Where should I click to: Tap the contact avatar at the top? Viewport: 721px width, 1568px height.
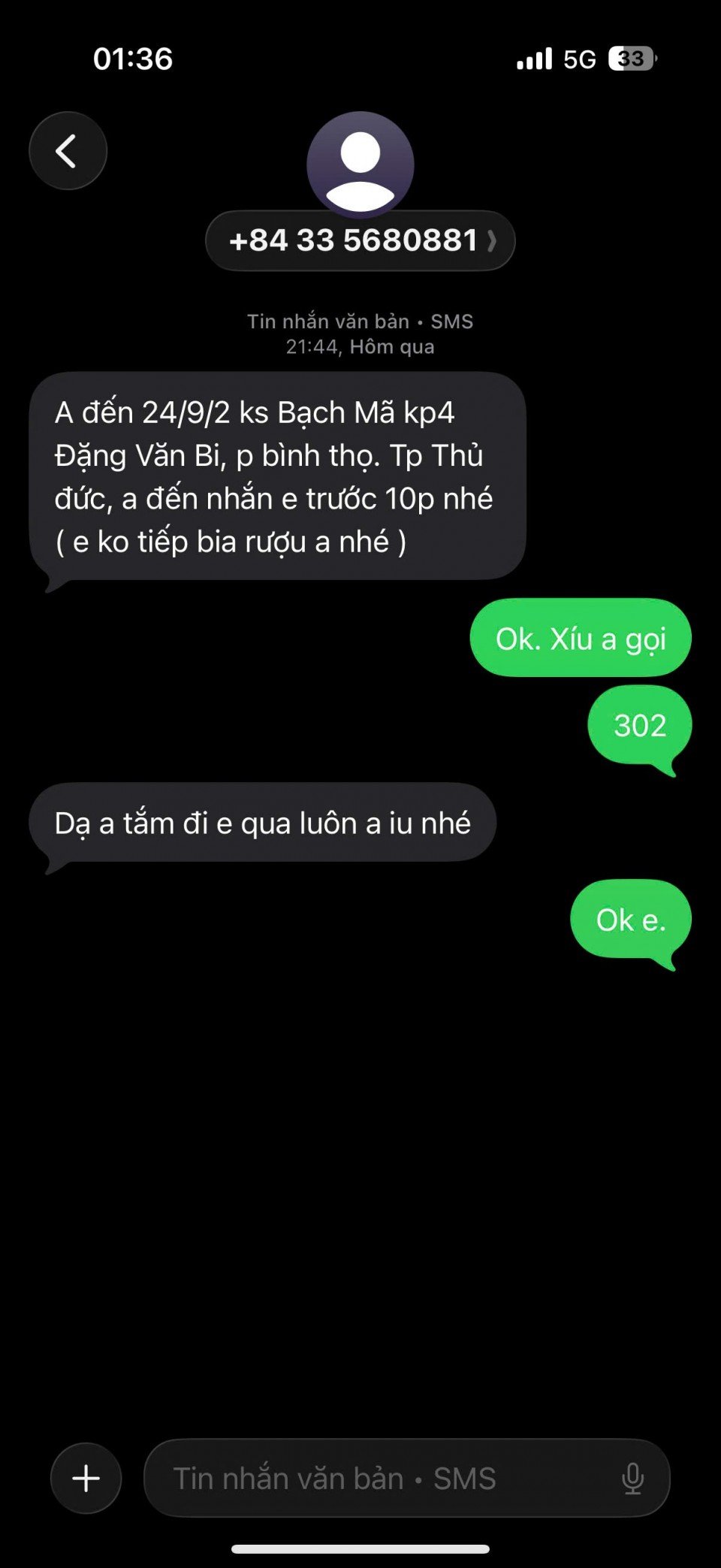(x=360, y=164)
